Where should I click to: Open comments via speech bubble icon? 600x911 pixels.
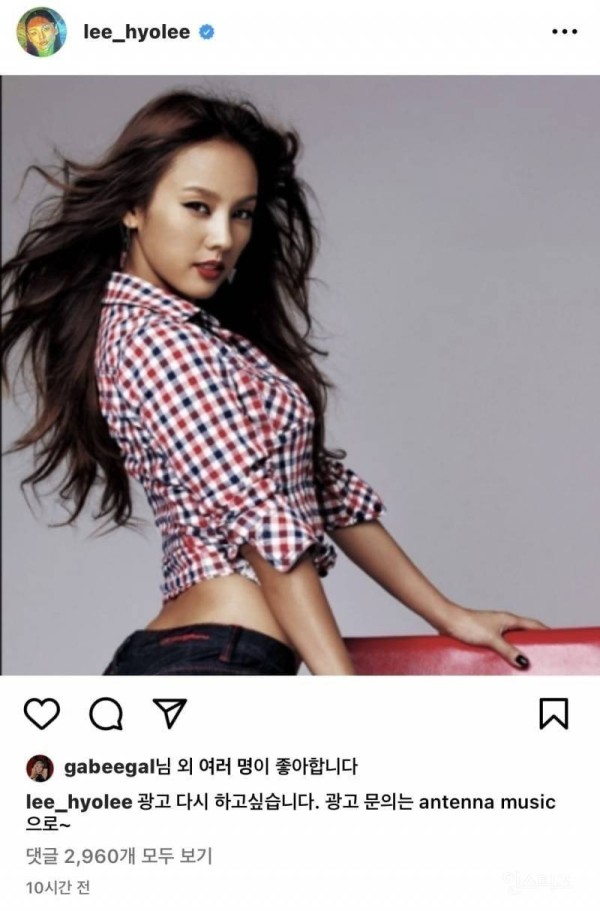(104, 712)
